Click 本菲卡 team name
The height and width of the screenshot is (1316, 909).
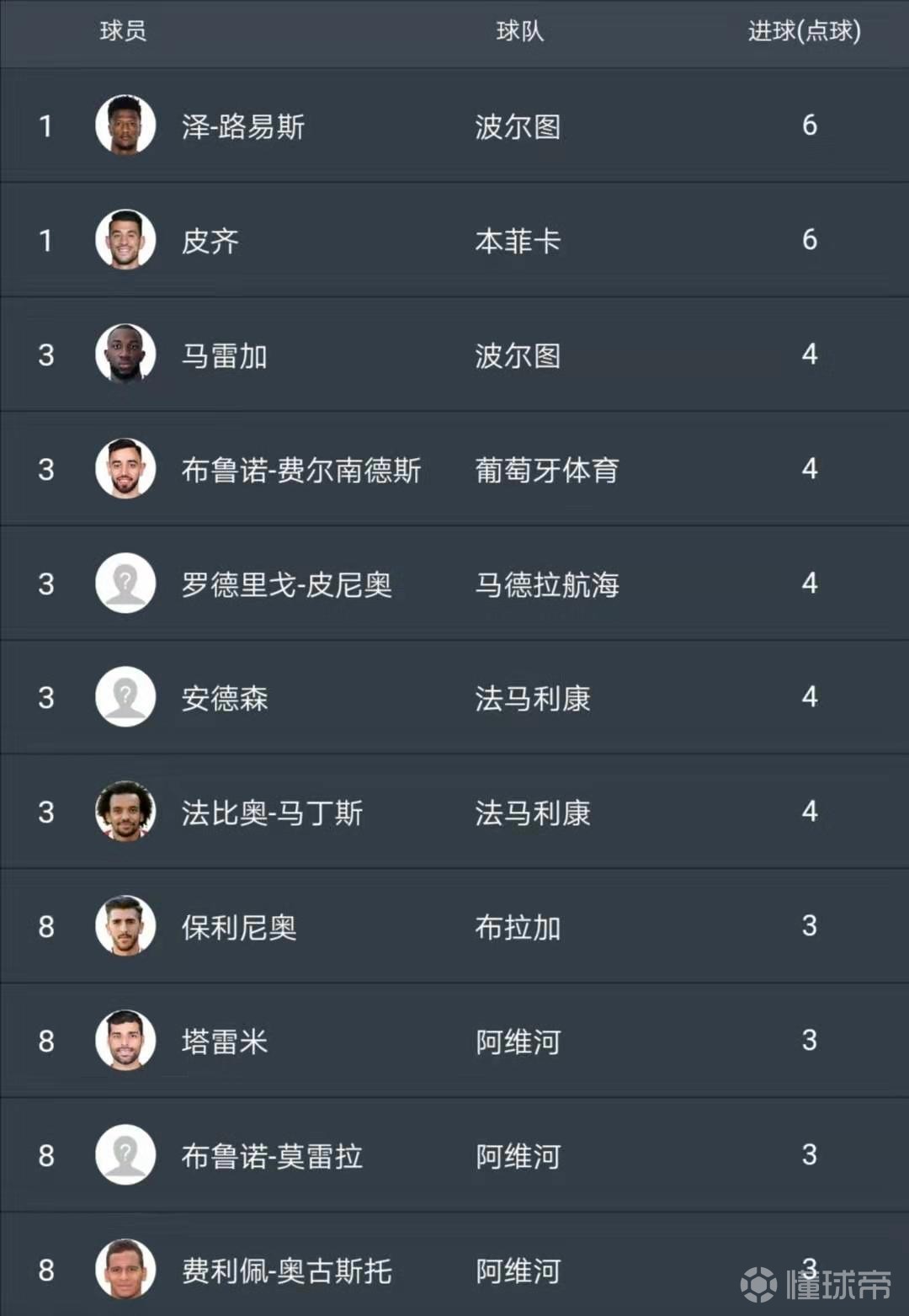pos(518,239)
